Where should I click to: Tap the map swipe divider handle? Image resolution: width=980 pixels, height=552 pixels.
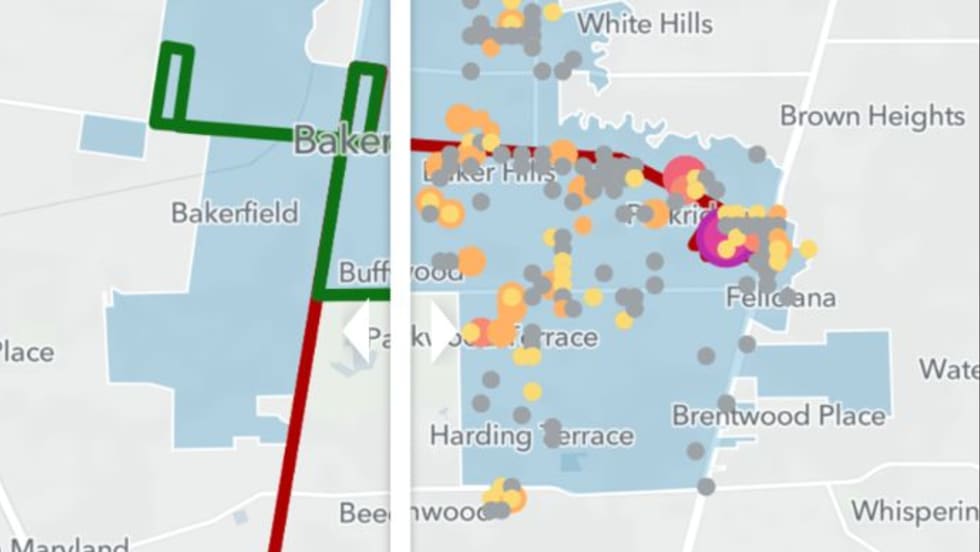click(399, 331)
